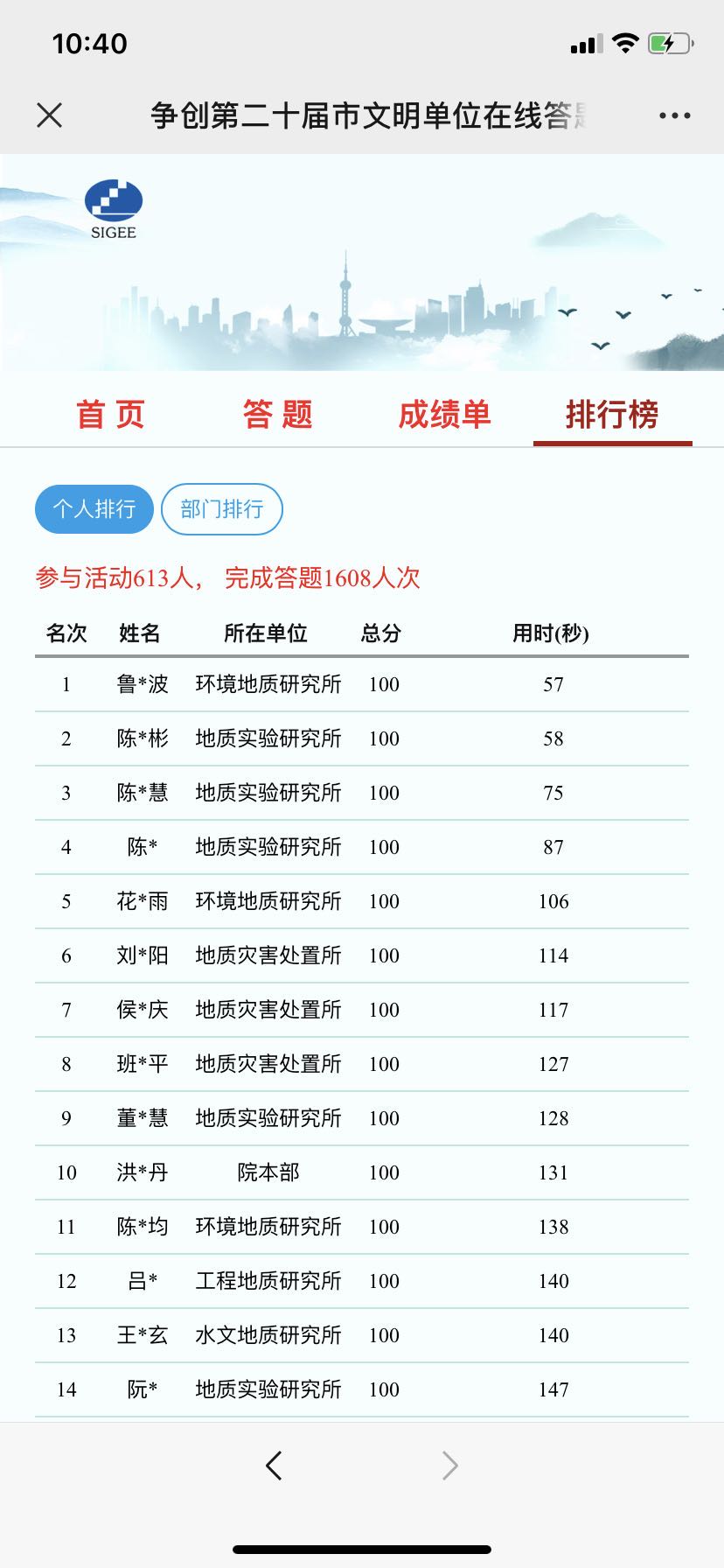This screenshot has width=724, height=1568.
Task: Open the 答题 tab
Action: [277, 414]
